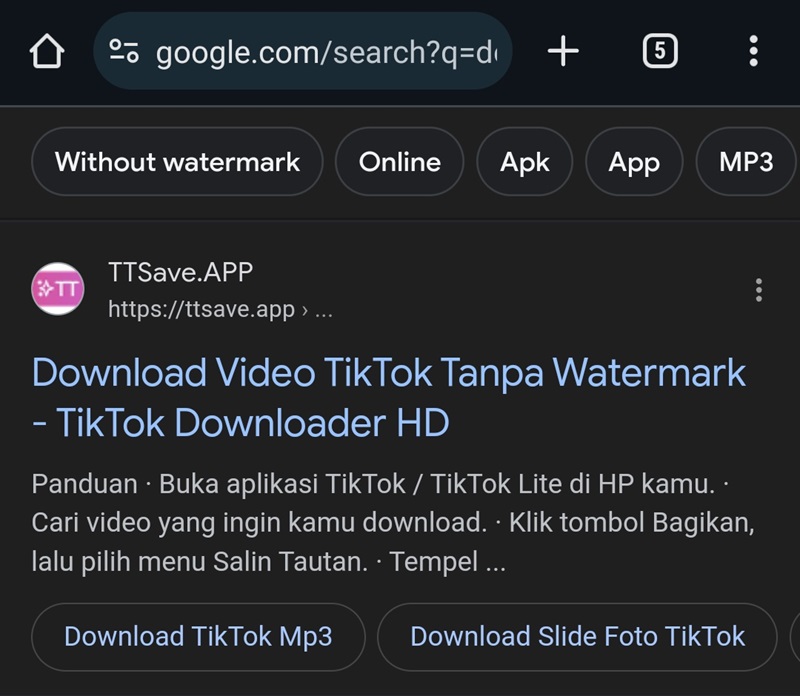
Task: Open more options for the TTSave.APP result
Action: click(758, 290)
